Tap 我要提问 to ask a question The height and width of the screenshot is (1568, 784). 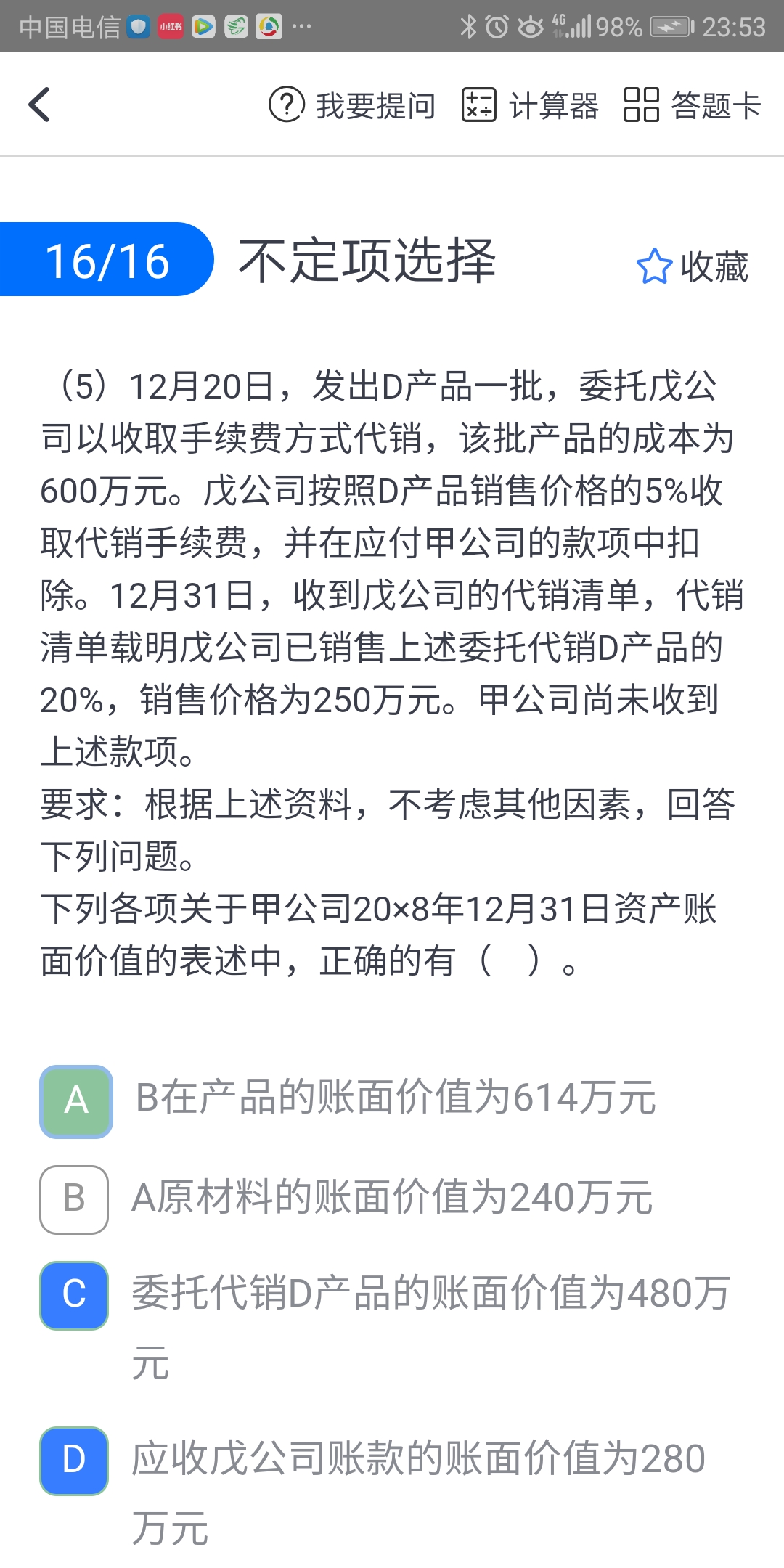click(352, 106)
